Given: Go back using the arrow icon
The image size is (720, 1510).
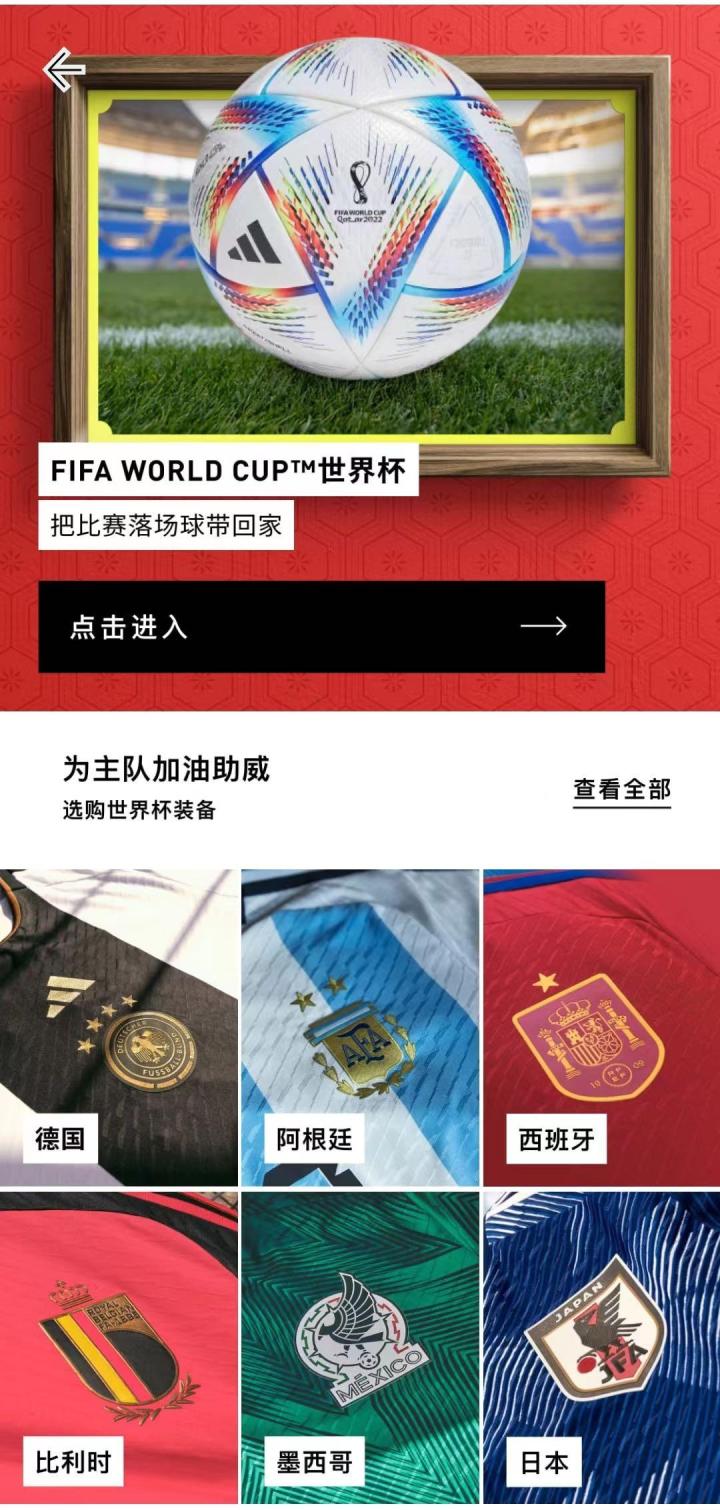Looking at the screenshot, I should 64,70.
